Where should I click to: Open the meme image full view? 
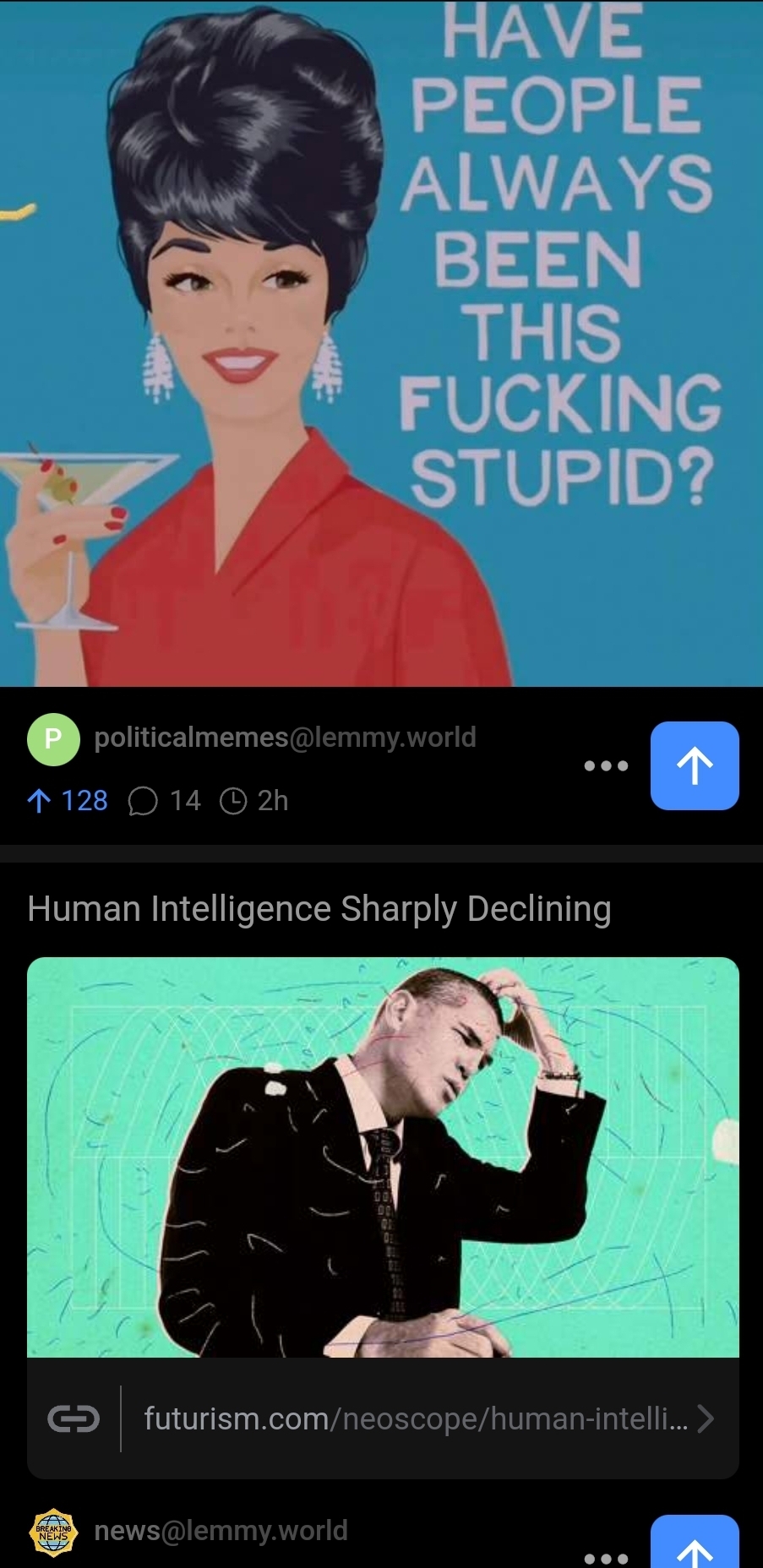click(380, 342)
